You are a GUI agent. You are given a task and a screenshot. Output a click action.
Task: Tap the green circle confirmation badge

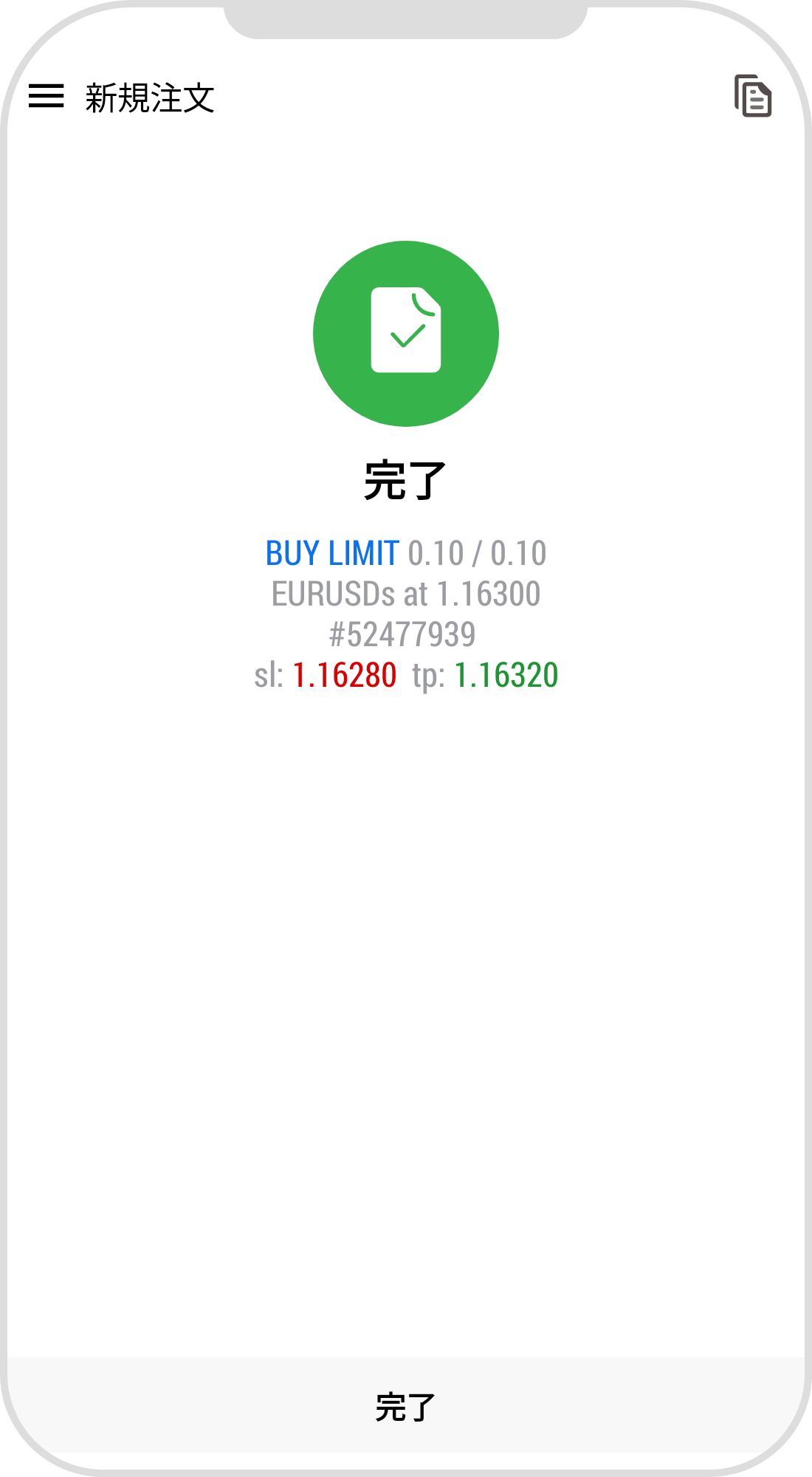point(406,334)
